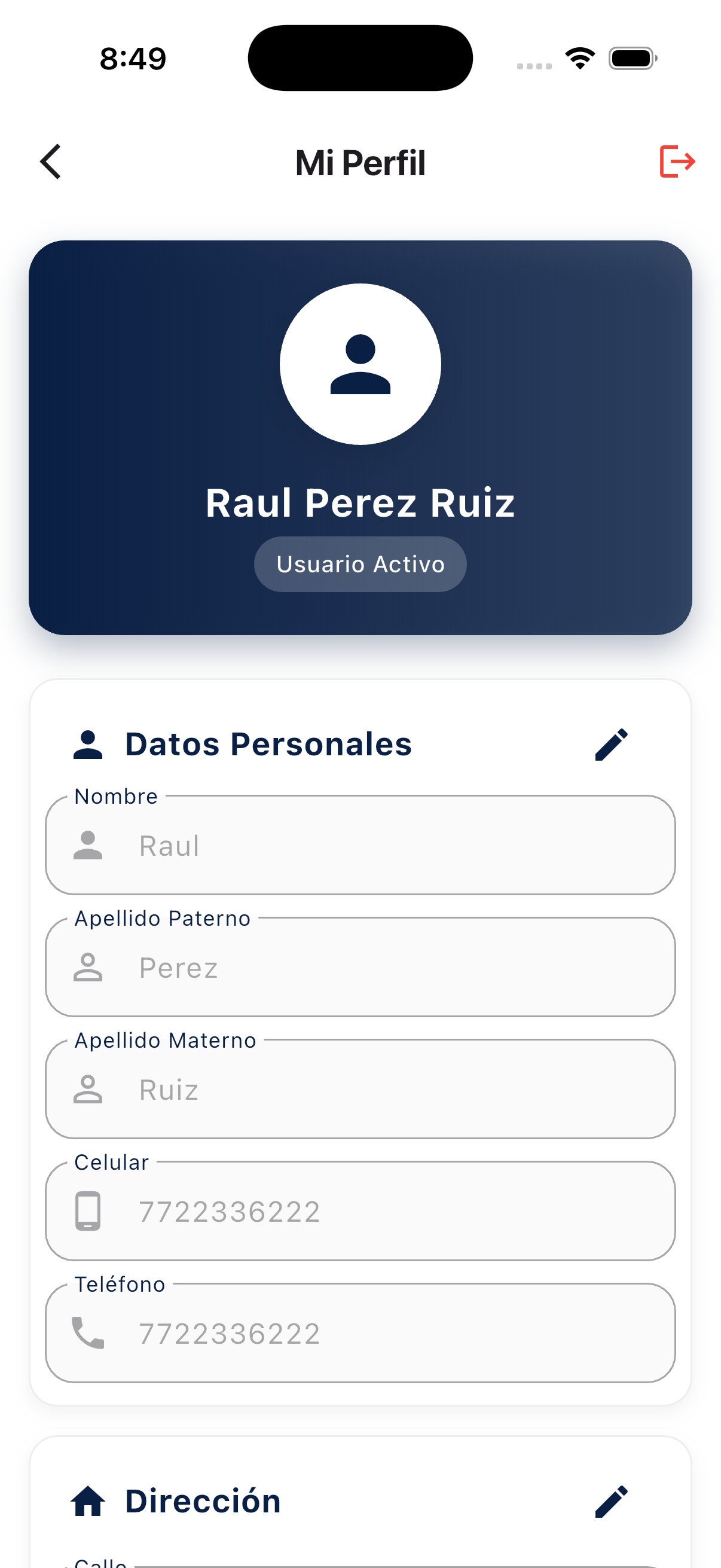721x1568 pixels.
Task: Log out via the red exit icon
Action: [x=678, y=161]
